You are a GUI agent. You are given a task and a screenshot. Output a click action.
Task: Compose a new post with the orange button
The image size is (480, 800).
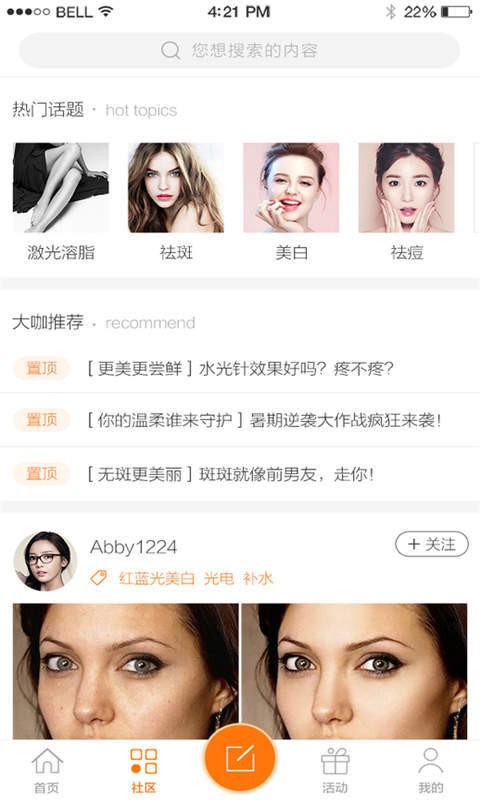[240, 759]
